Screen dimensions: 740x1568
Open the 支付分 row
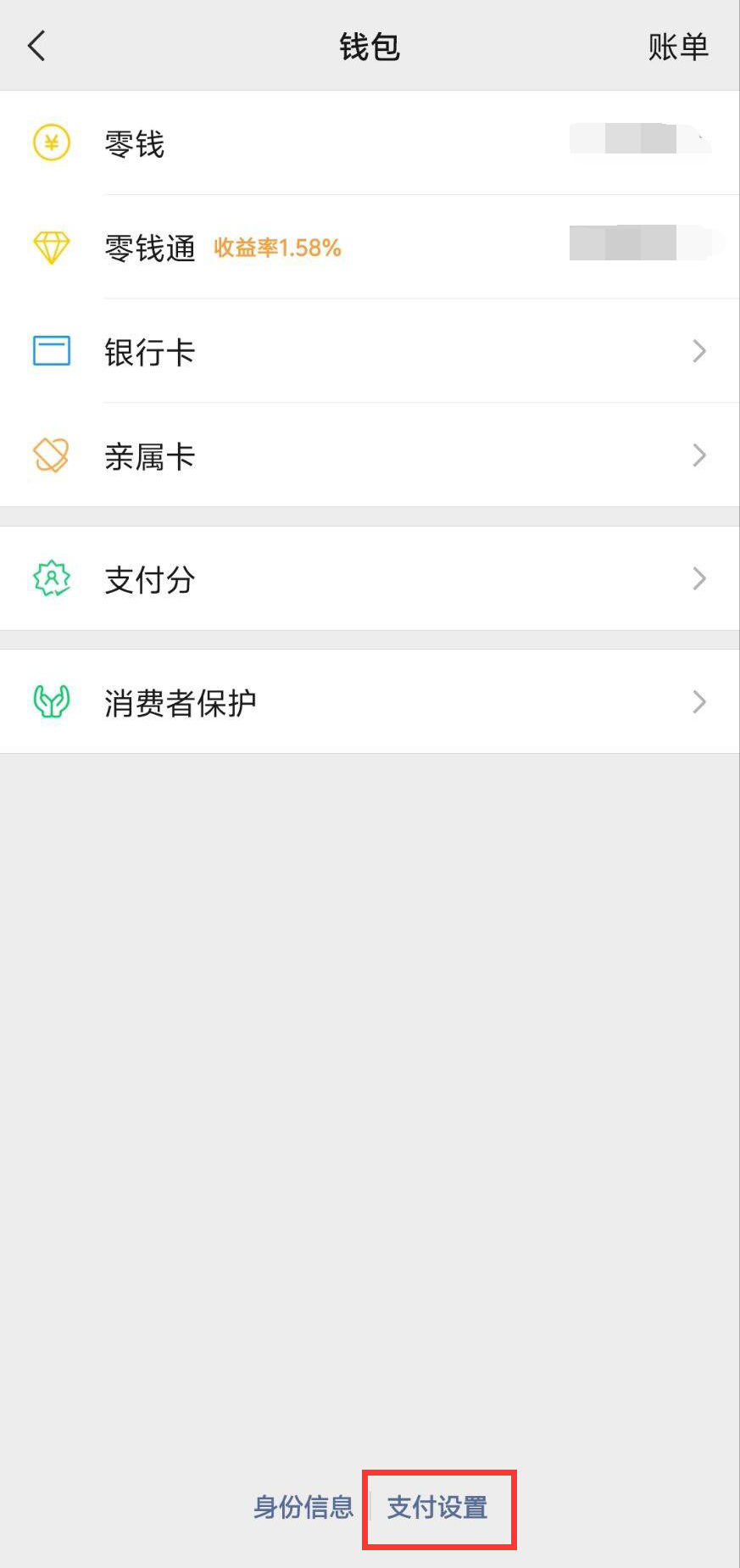point(370,579)
